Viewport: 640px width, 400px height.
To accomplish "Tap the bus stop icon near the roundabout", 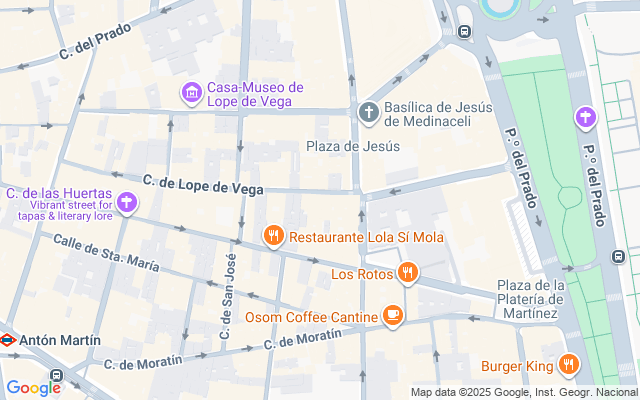I will [465, 31].
